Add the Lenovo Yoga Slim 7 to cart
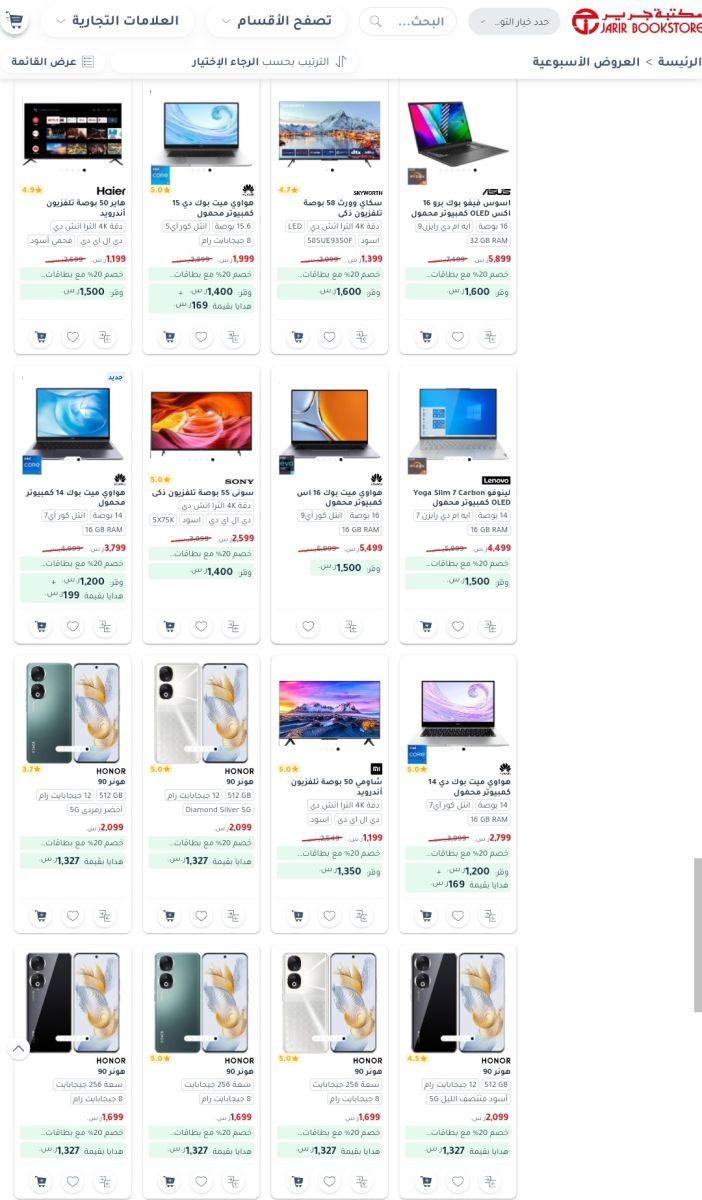Screen dimensions: 702x1200 pos(426,627)
